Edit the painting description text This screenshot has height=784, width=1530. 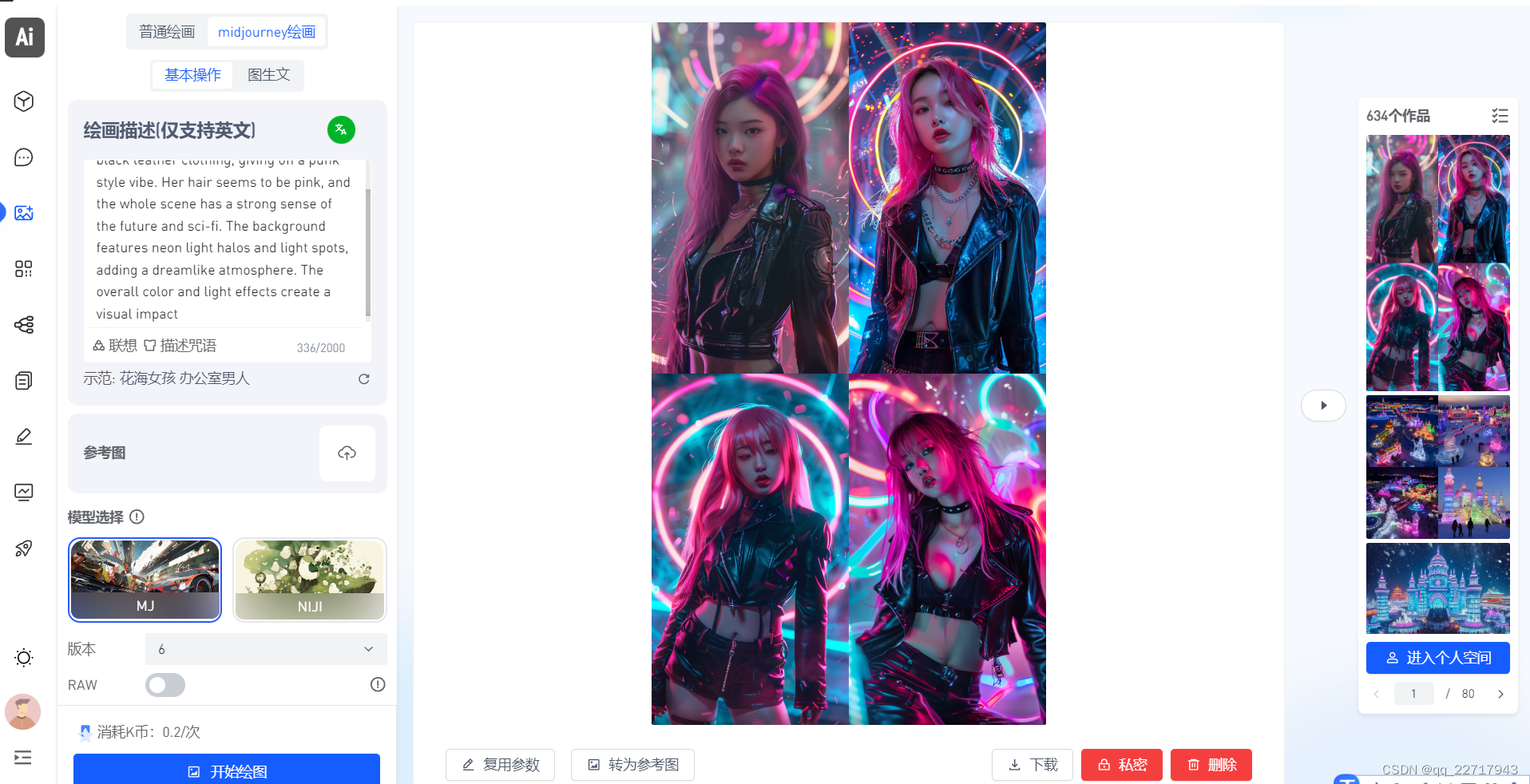click(224, 240)
